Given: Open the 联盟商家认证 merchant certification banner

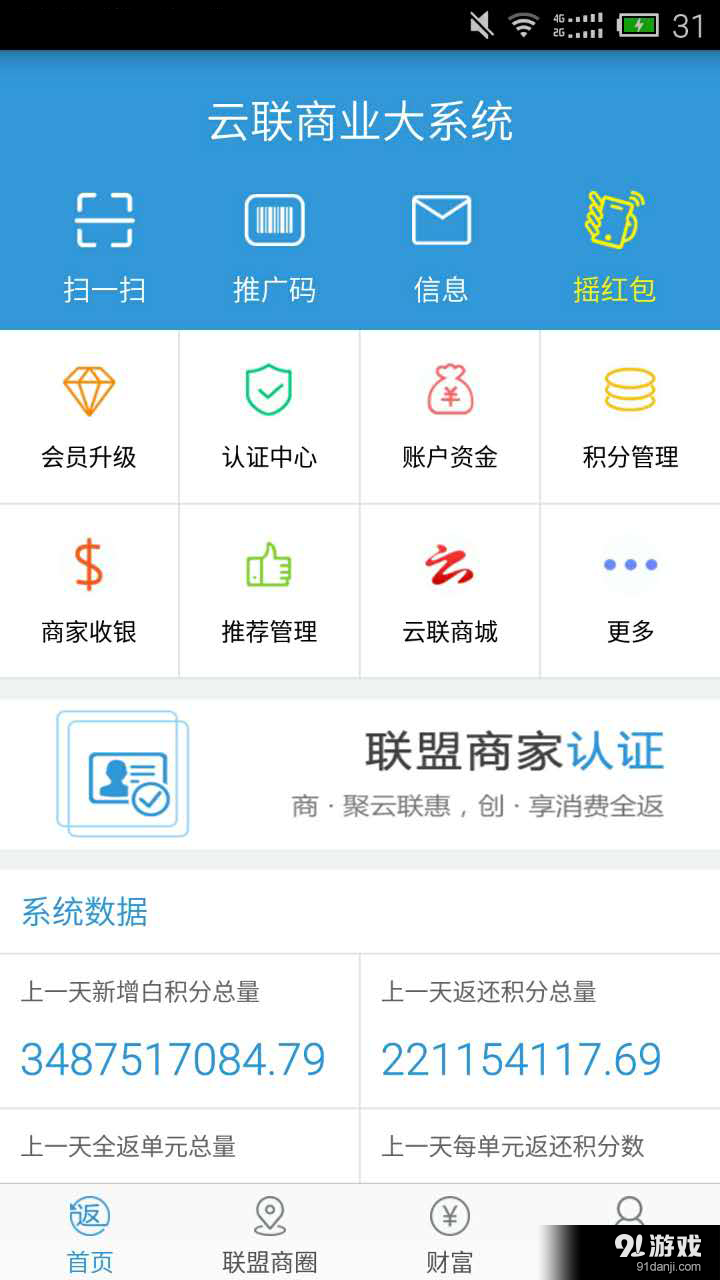Looking at the screenshot, I should point(360,773).
